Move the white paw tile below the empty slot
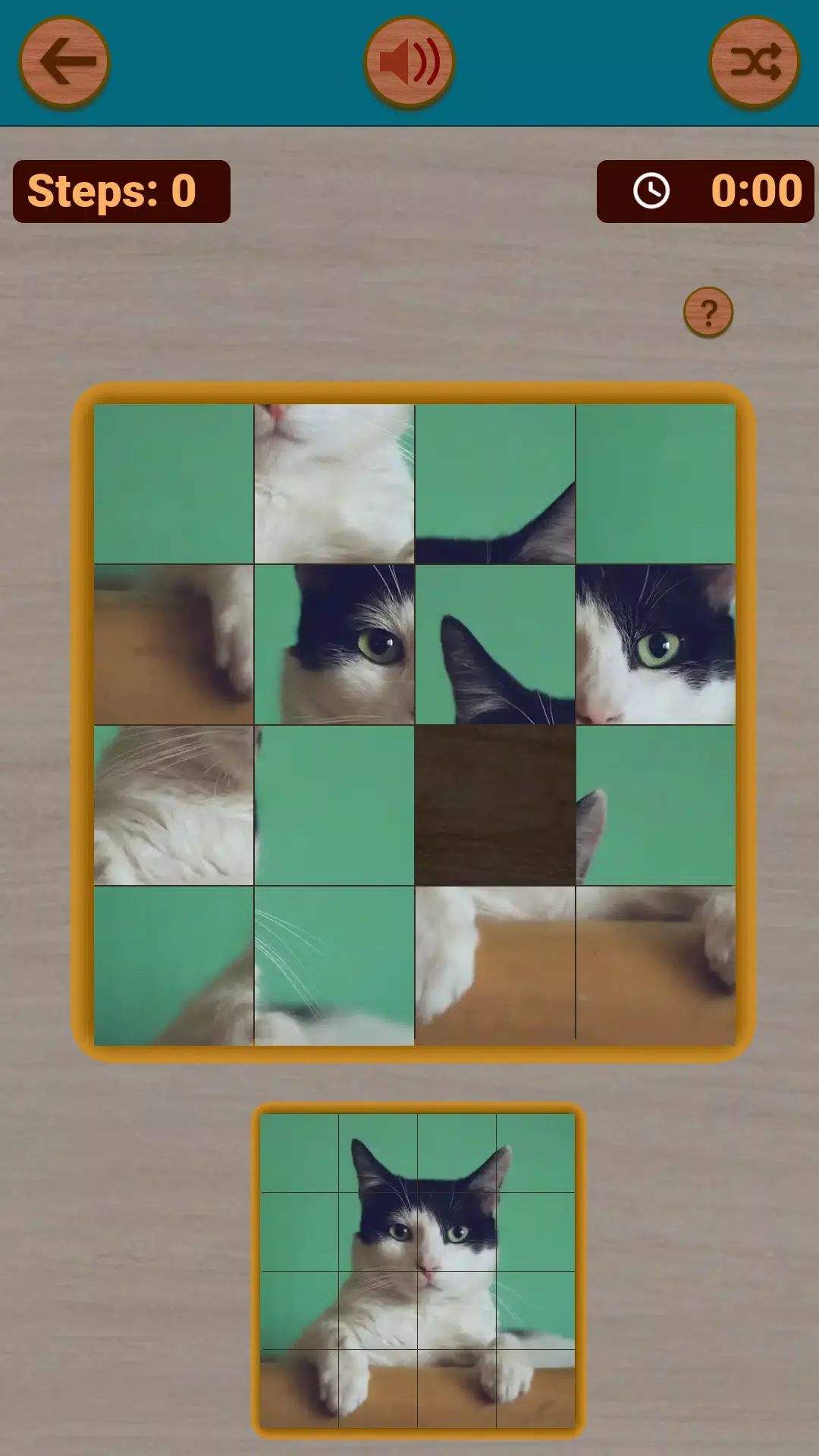 pos(494,965)
